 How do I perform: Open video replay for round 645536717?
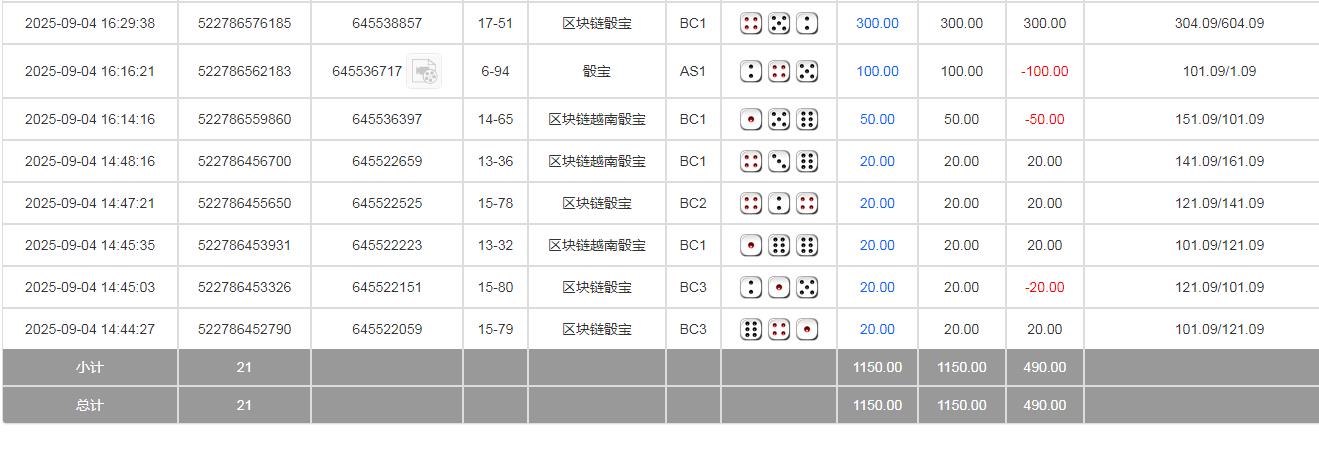[x=425, y=71]
